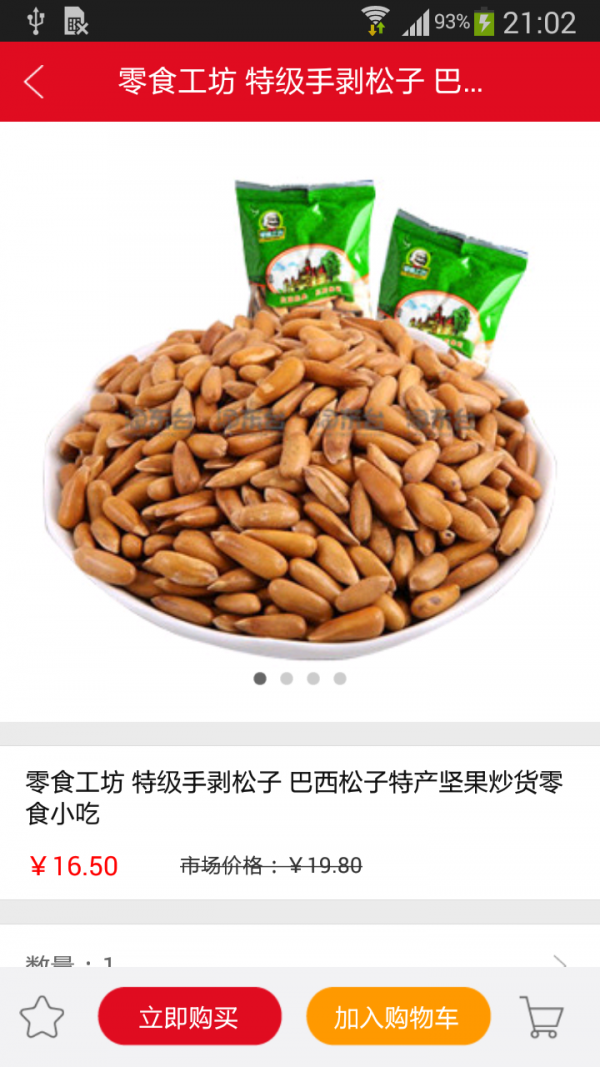Tap 加入购物车 to add to cart
This screenshot has height=1067, width=600.
[398, 1017]
